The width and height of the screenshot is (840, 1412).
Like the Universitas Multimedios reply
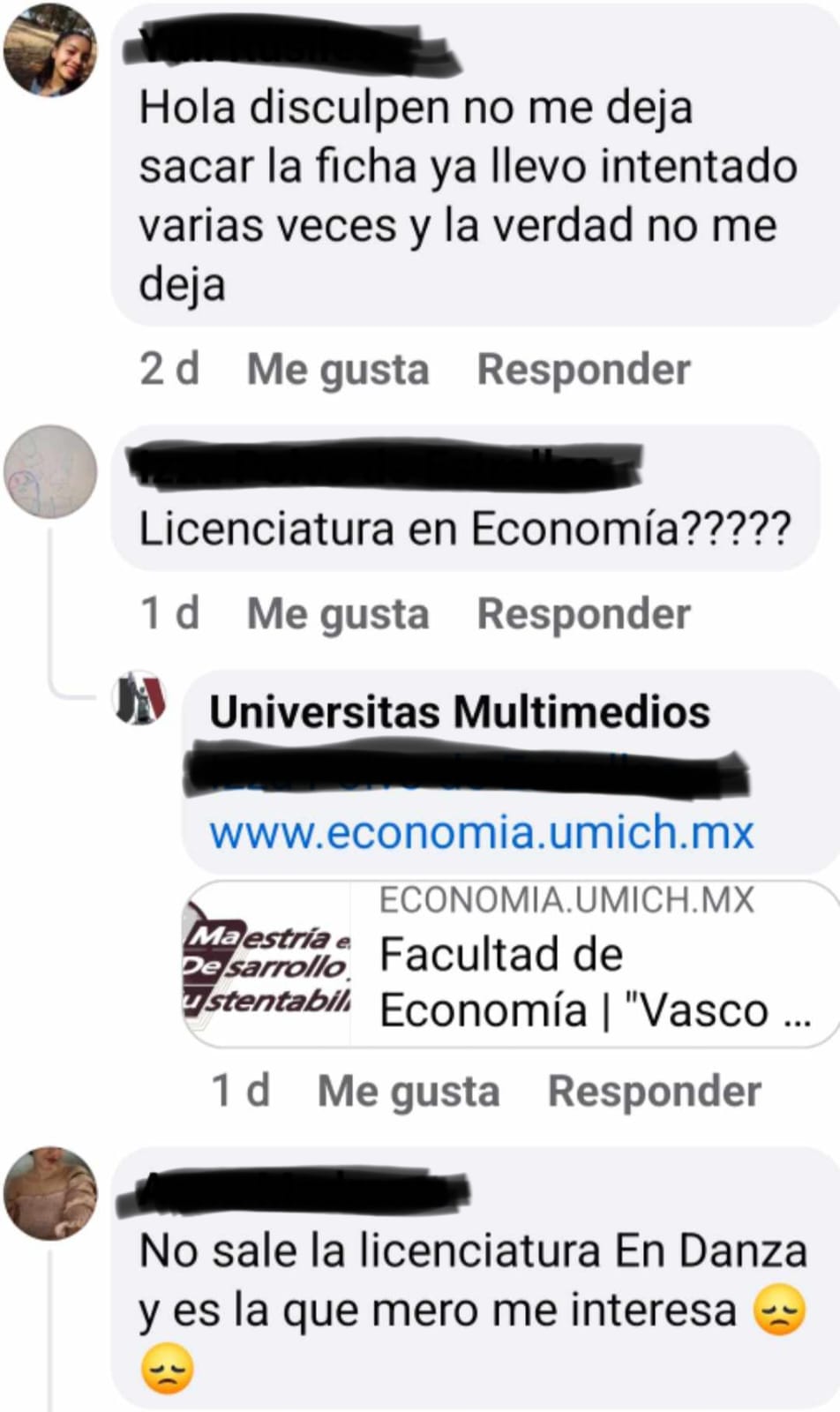point(409,1091)
